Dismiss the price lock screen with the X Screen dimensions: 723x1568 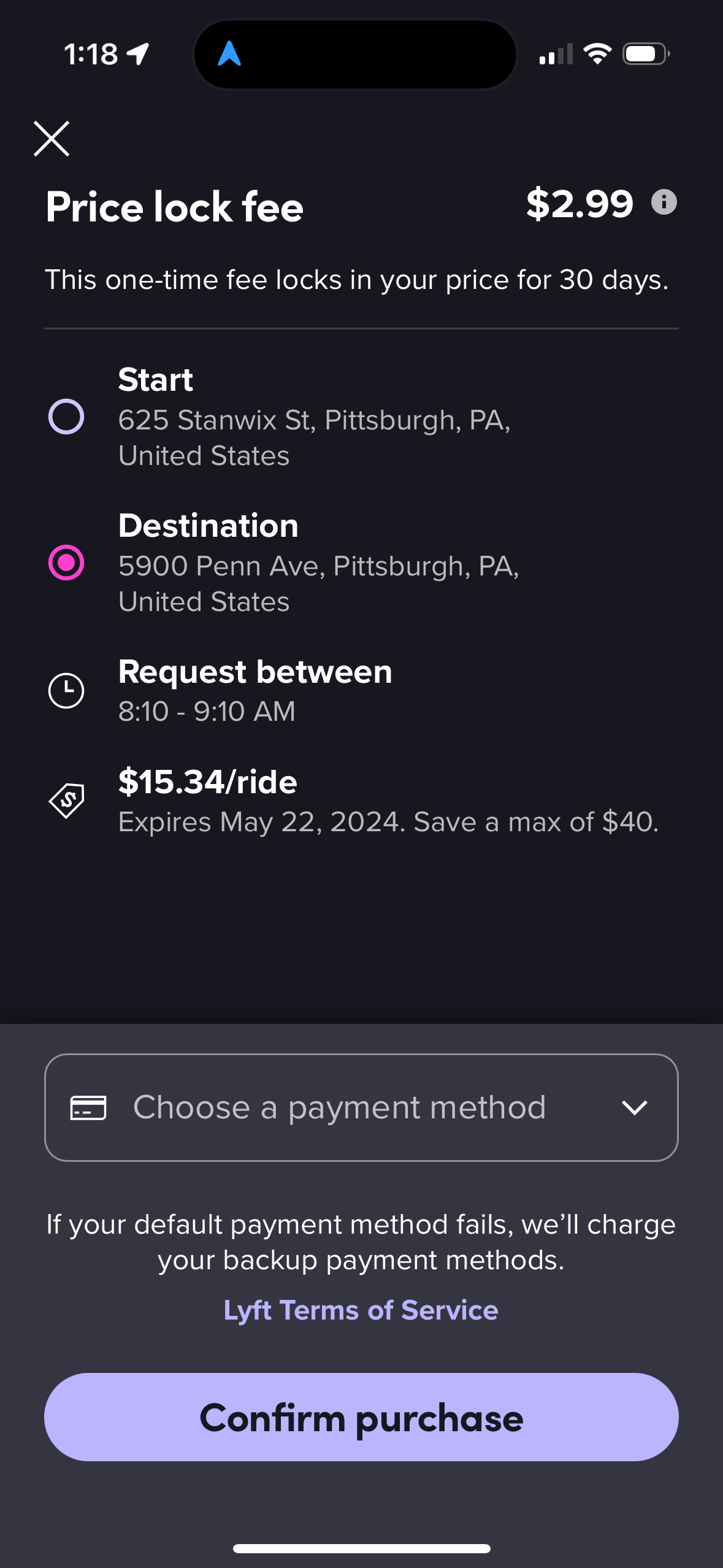pos(52,139)
